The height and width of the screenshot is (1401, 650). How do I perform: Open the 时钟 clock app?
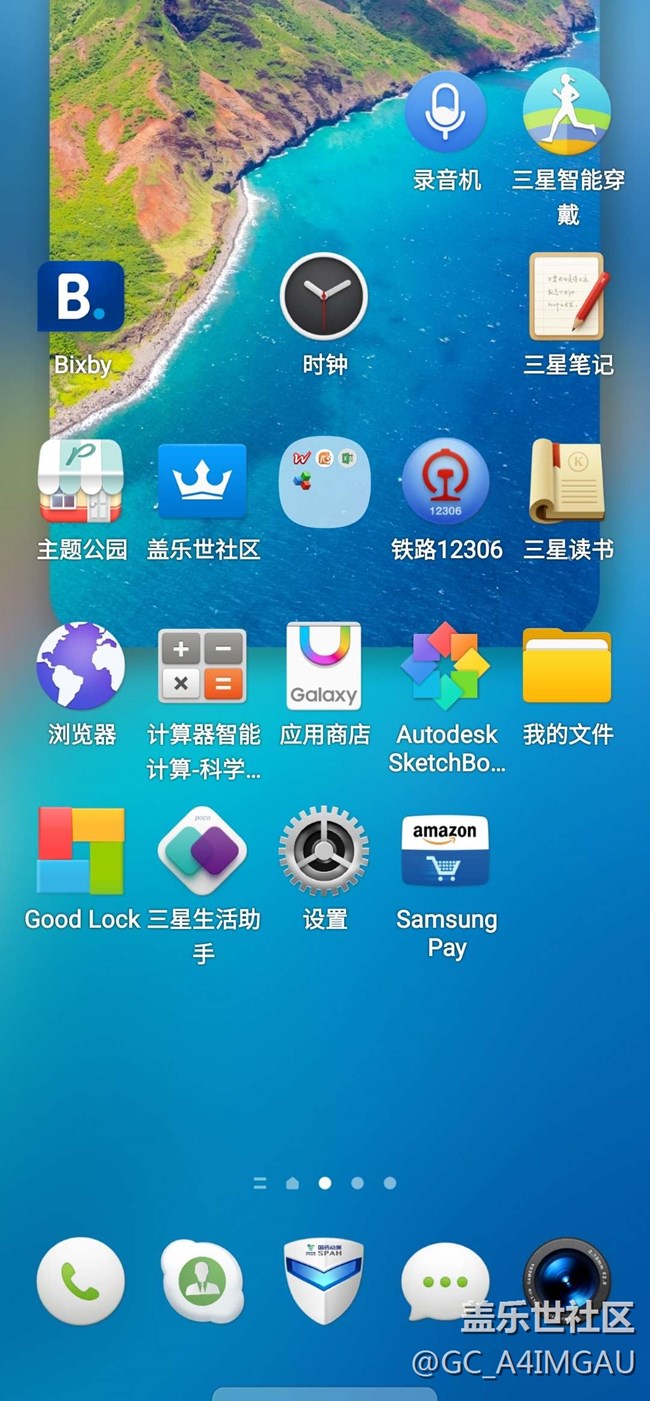pos(324,297)
